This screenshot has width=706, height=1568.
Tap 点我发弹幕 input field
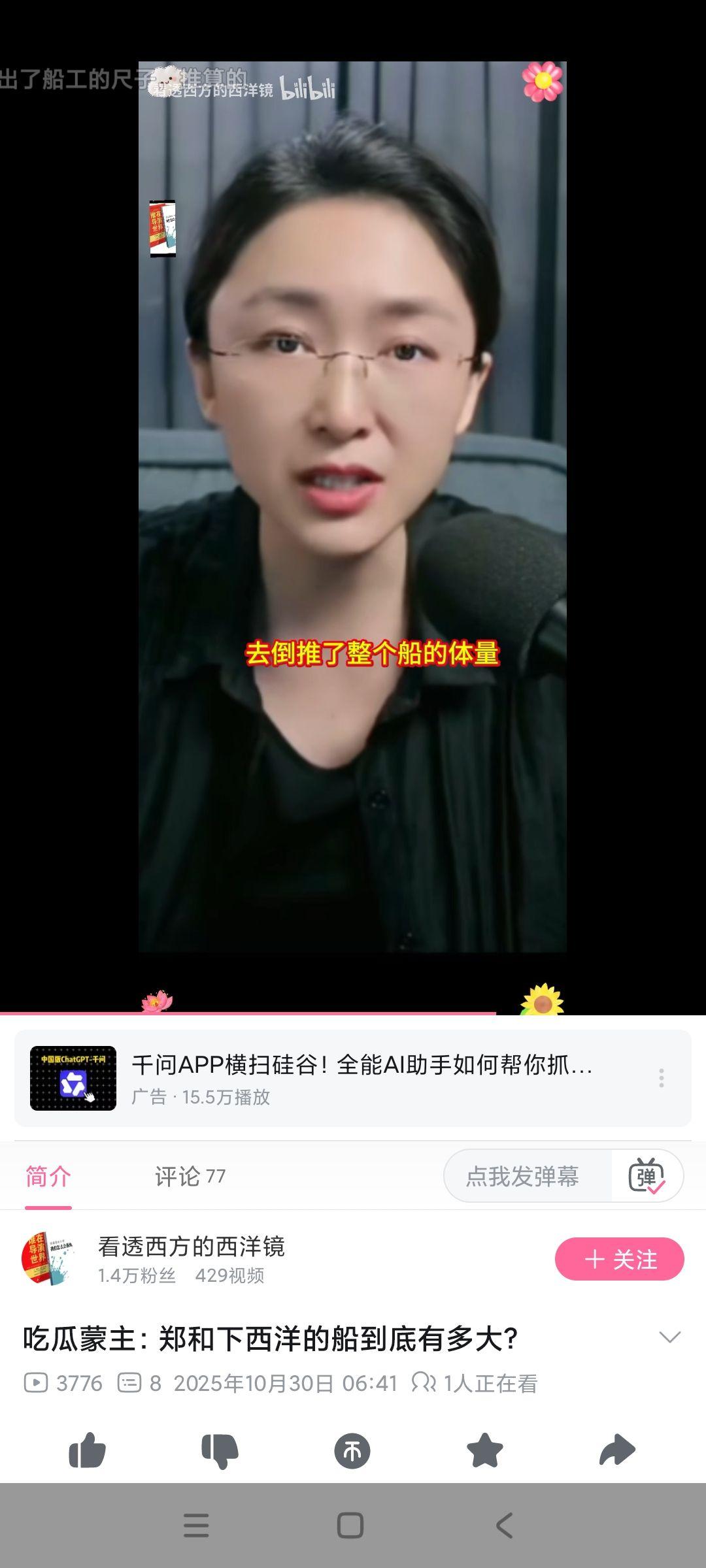click(523, 1176)
